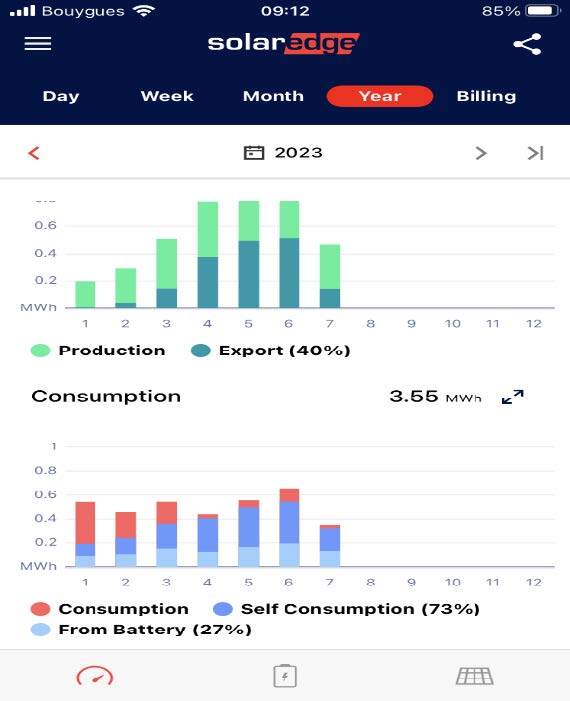Jump to the latest period

click(535, 153)
